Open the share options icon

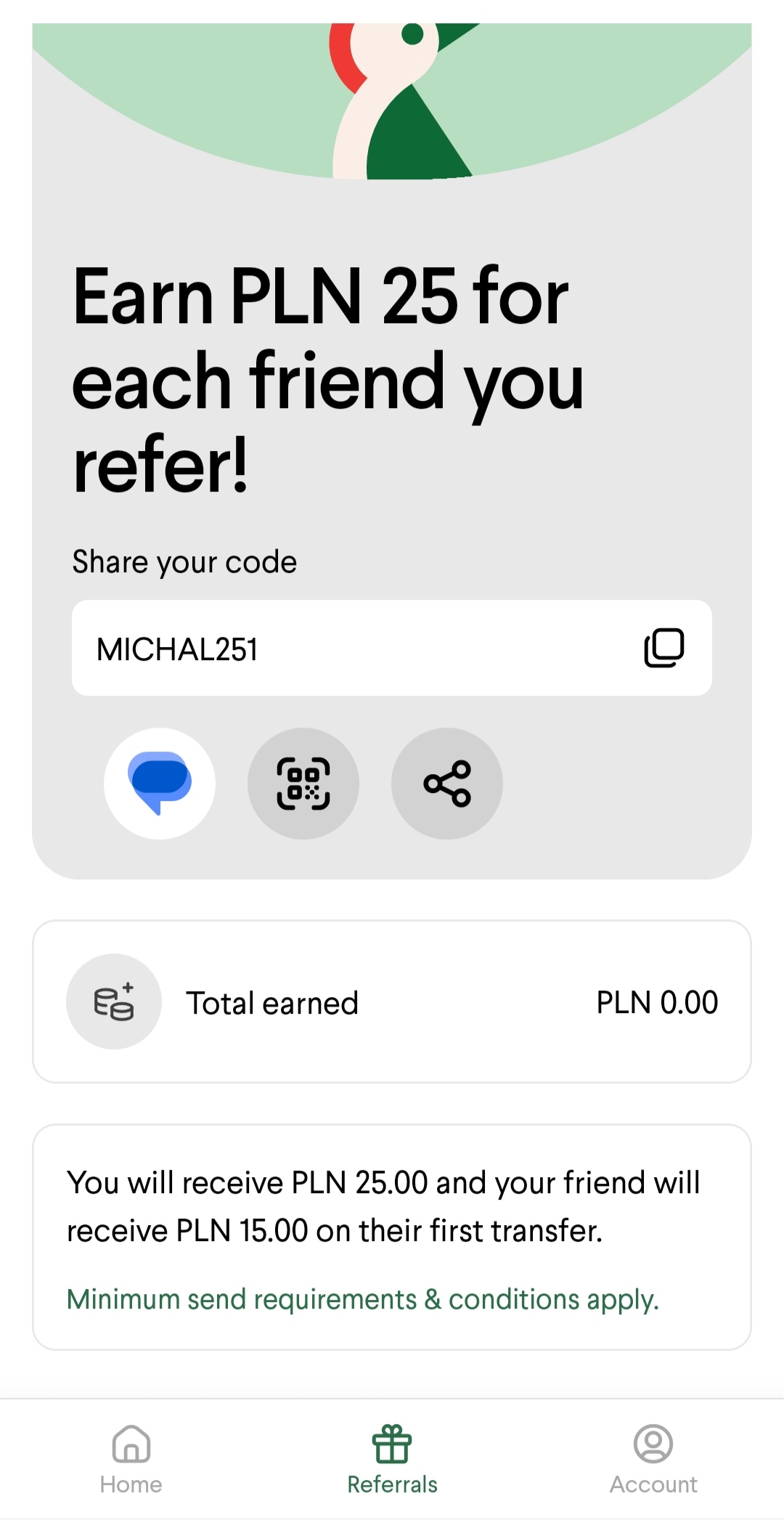click(447, 783)
